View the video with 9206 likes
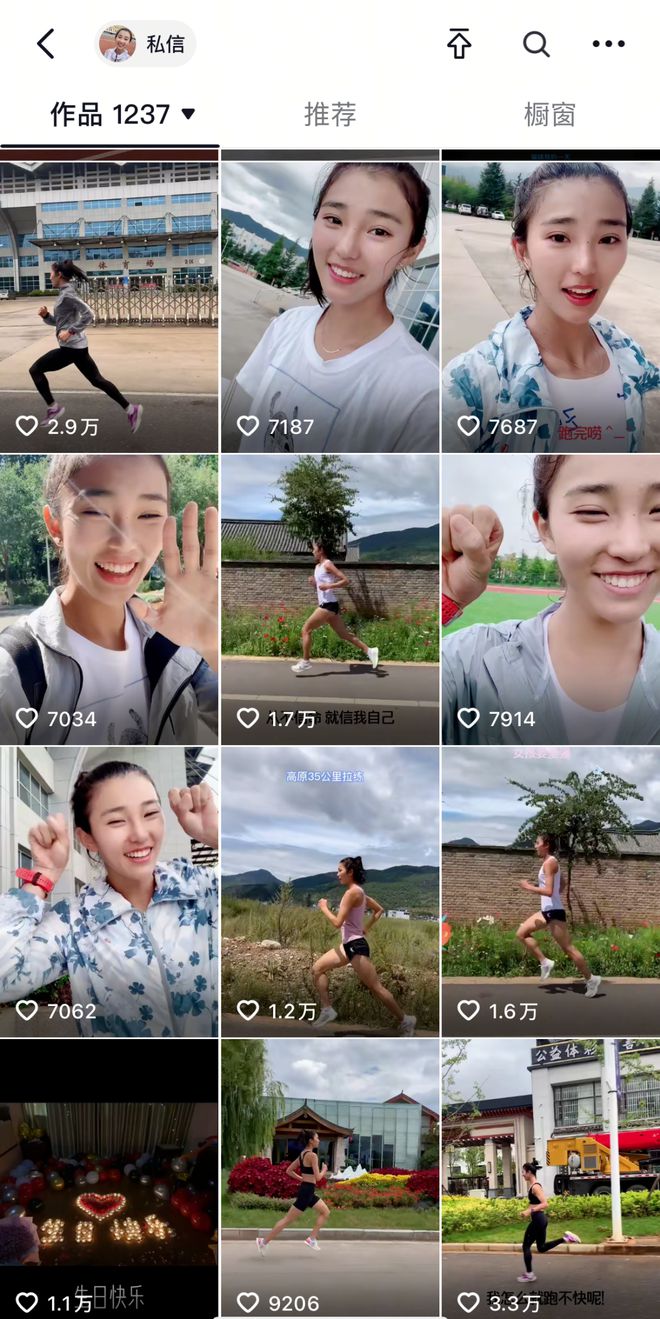This screenshot has width=660, height=1319. click(x=330, y=1180)
